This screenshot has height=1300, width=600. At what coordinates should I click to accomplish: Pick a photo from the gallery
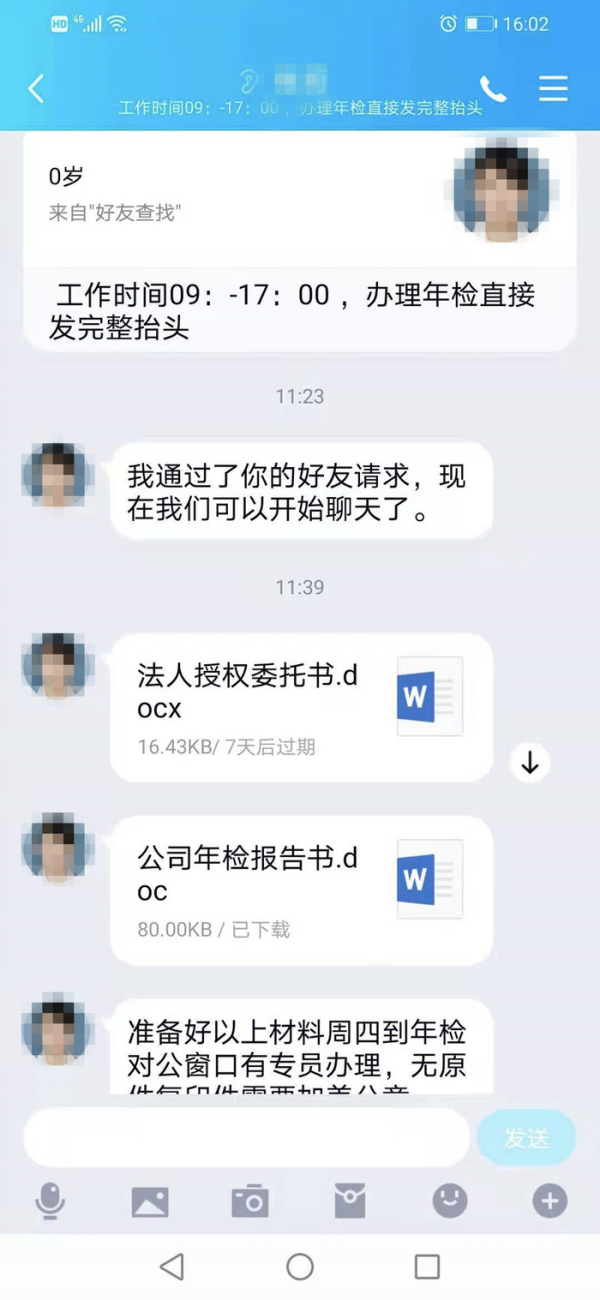[x=150, y=1201]
